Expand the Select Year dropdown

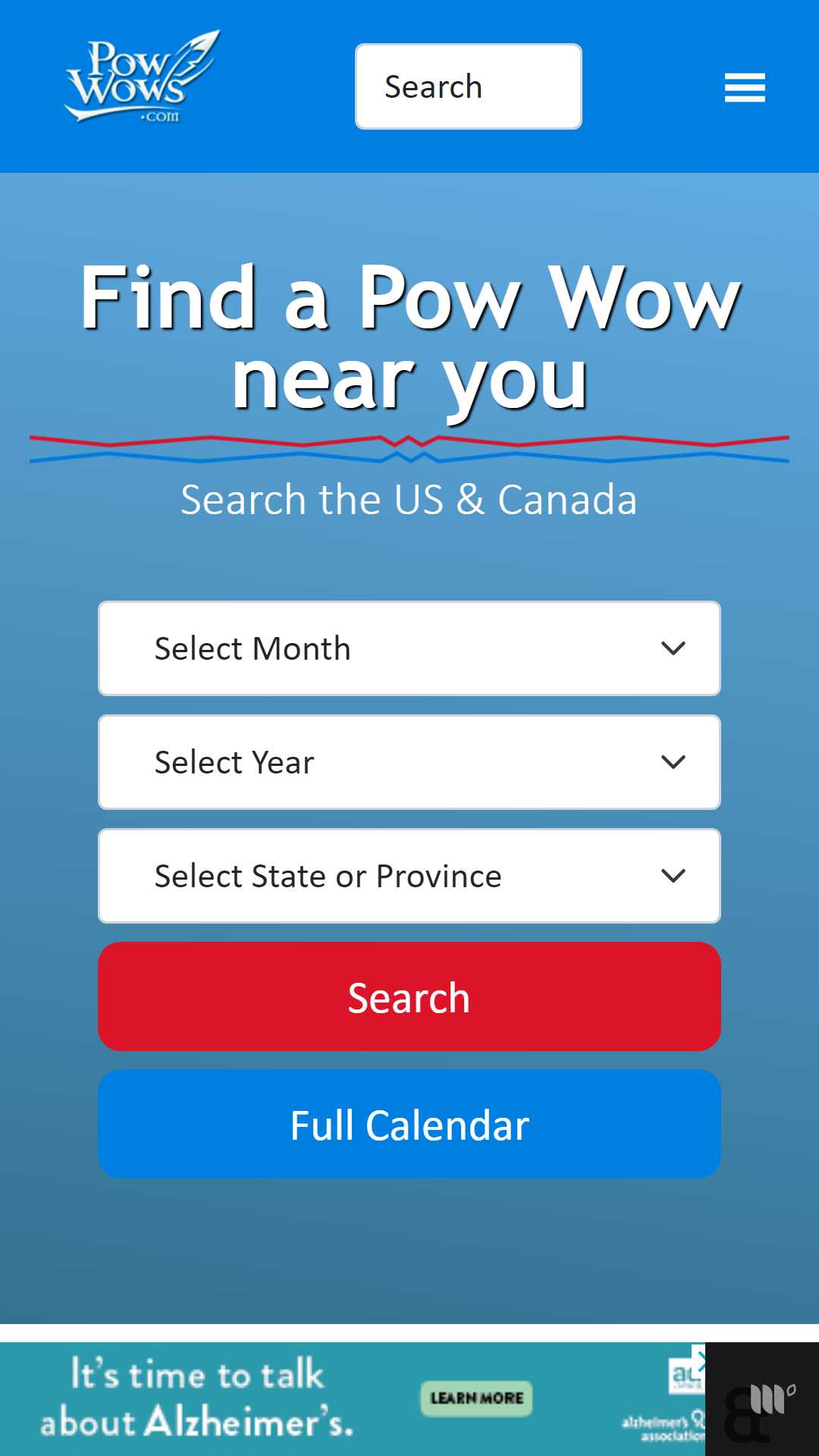tap(409, 762)
